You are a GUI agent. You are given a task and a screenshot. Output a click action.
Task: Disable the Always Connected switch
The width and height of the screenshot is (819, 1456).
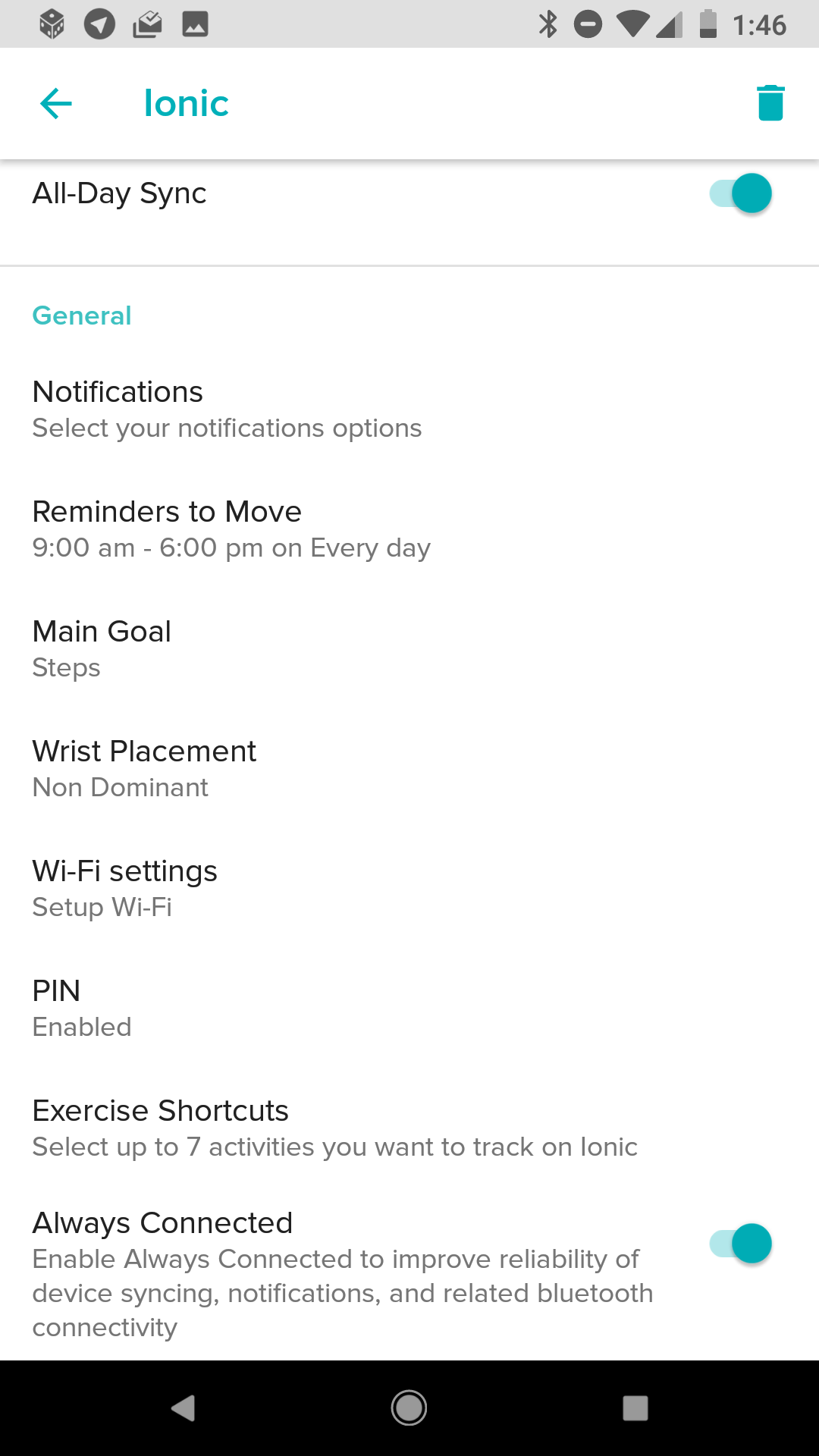click(x=741, y=1244)
